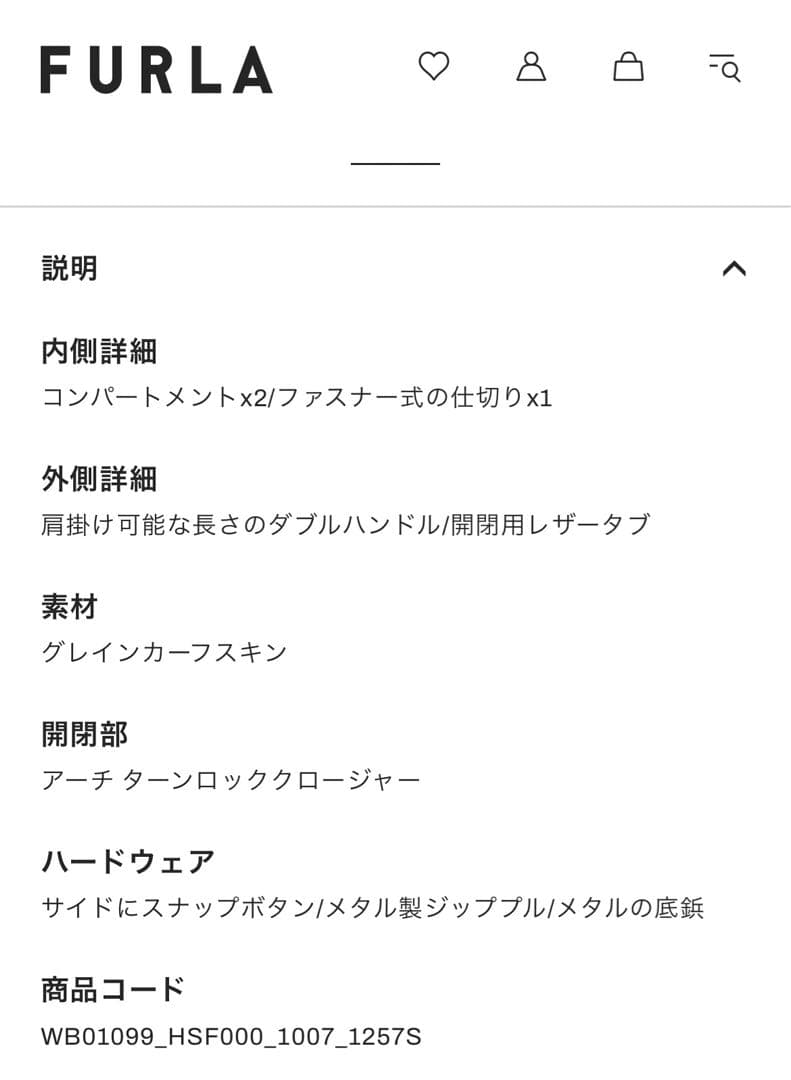Screen dimensions: 791x1080
Task: Click the 商品コード label
Action: point(112,990)
